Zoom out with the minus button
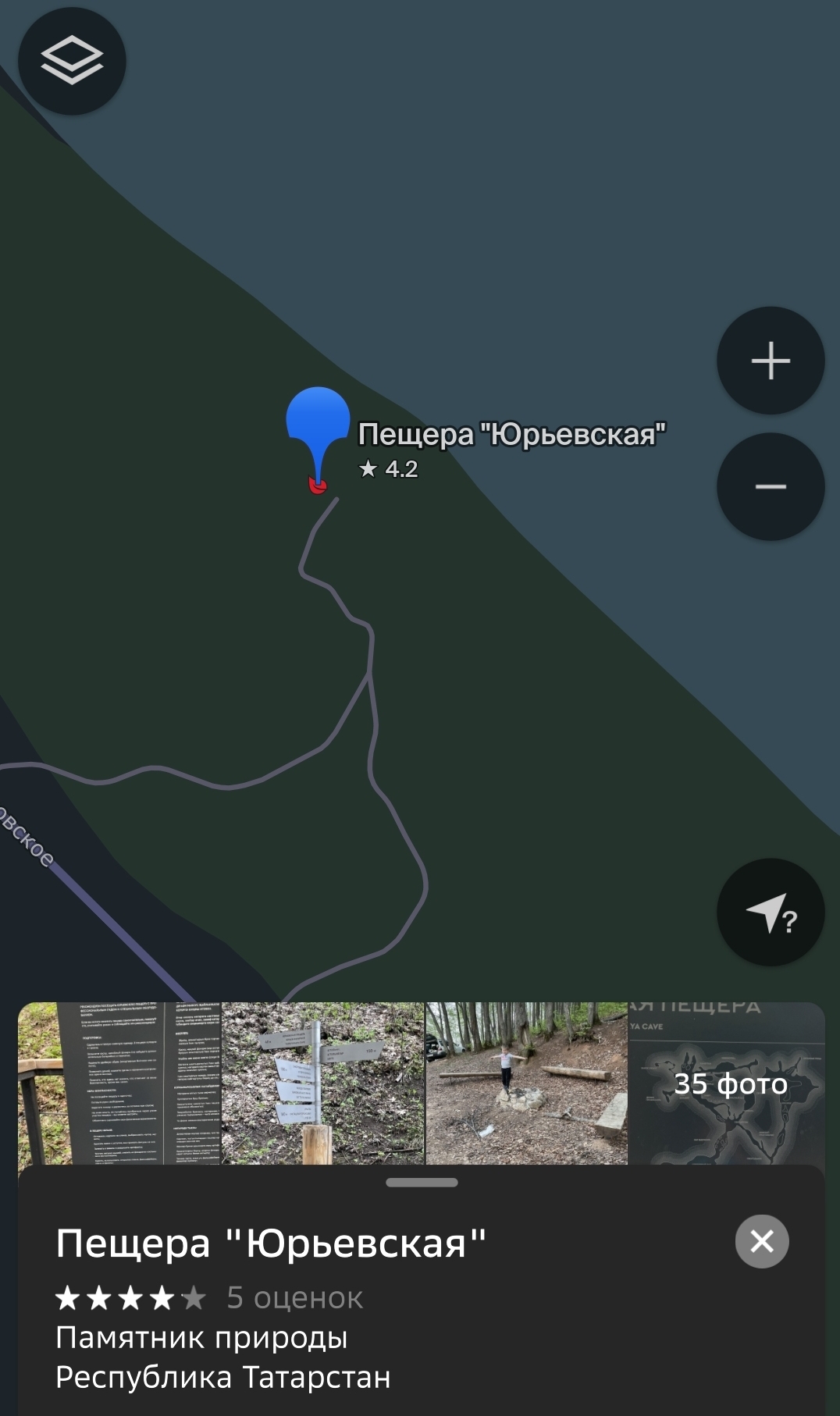Screen dimensions: 840x1416 771,487
